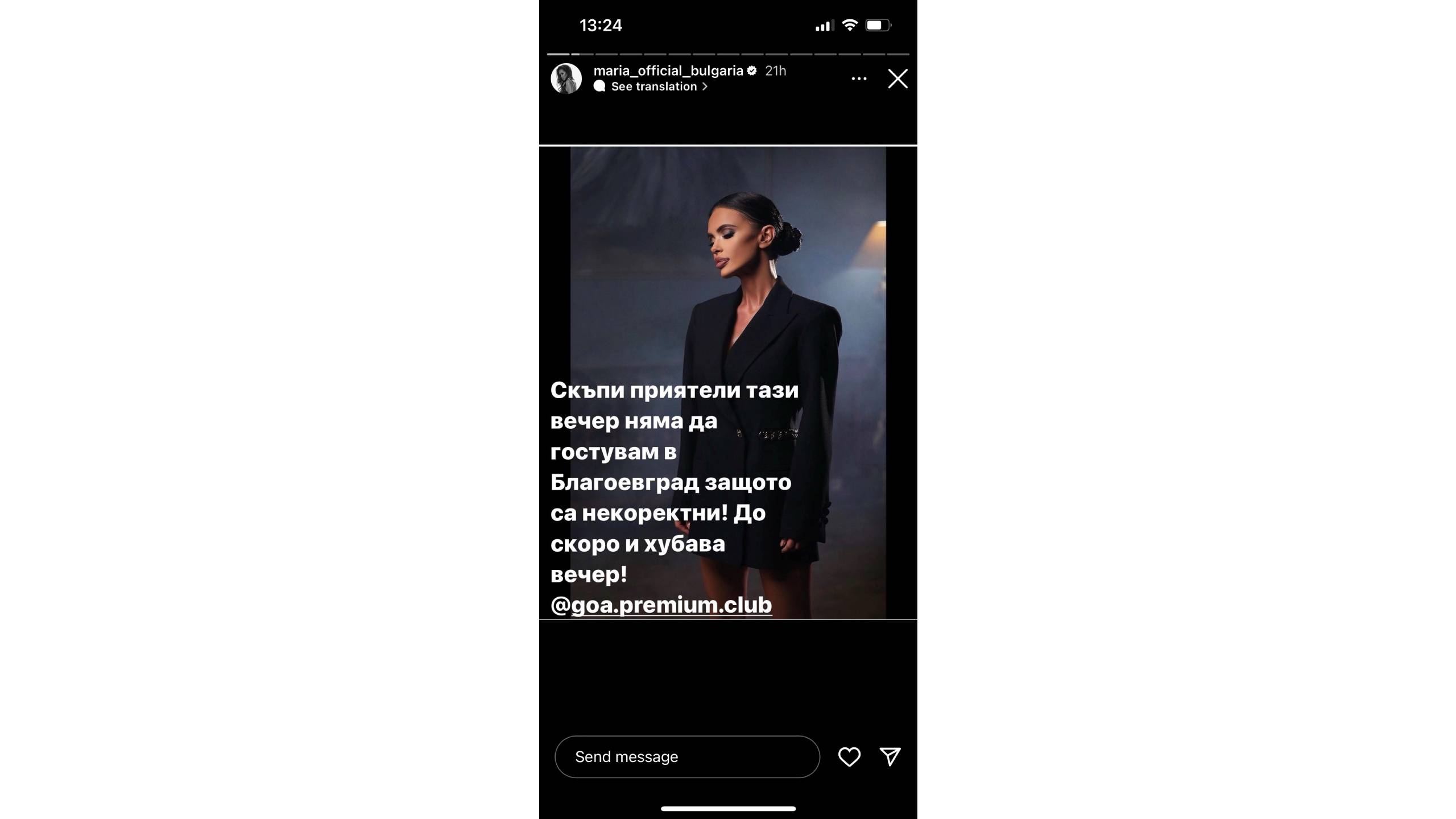The image size is (1456, 819).
Task: Open the three-dot story options menu
Action: pos(859,78)
